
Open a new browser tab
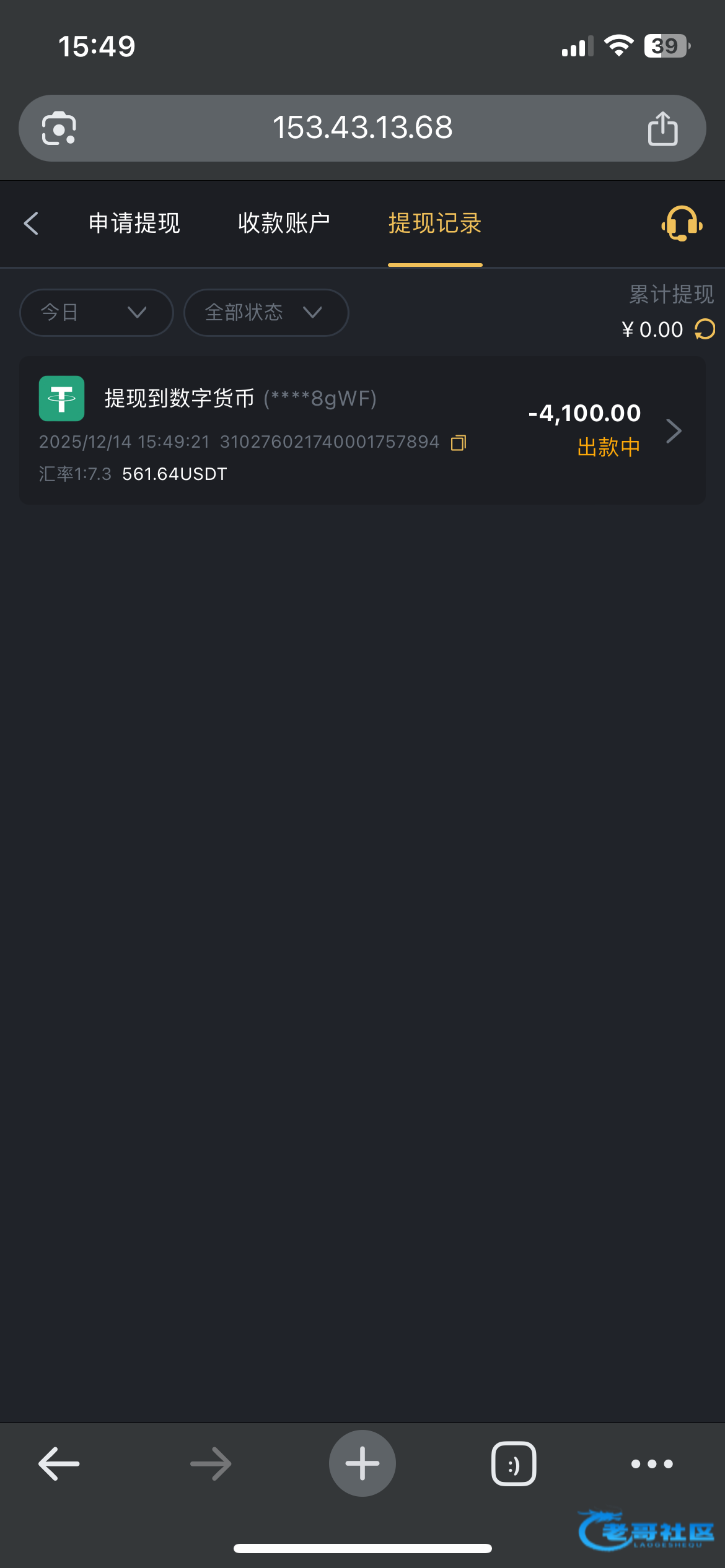tap(362, 1463)
